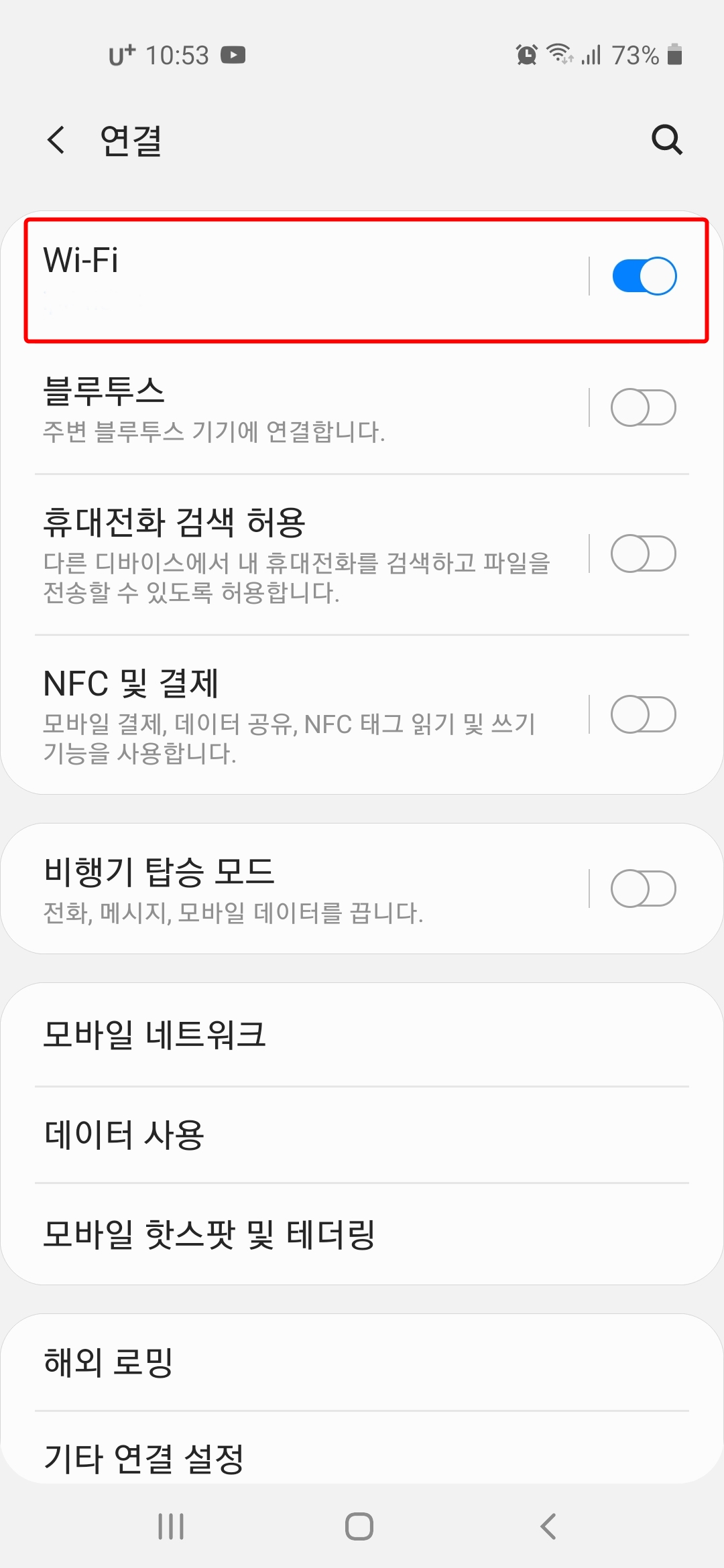This screenshot has height=1568, width=724.
Task: Tap the Wi-Fi status bar icon
Action: (560, 56)
